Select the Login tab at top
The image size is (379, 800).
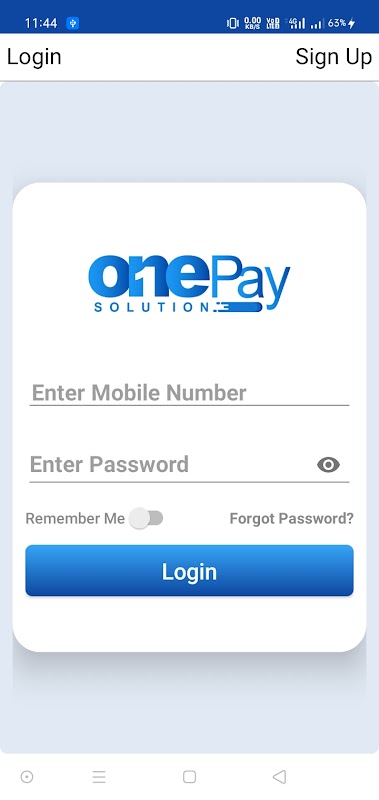click(x=34, y=57)
